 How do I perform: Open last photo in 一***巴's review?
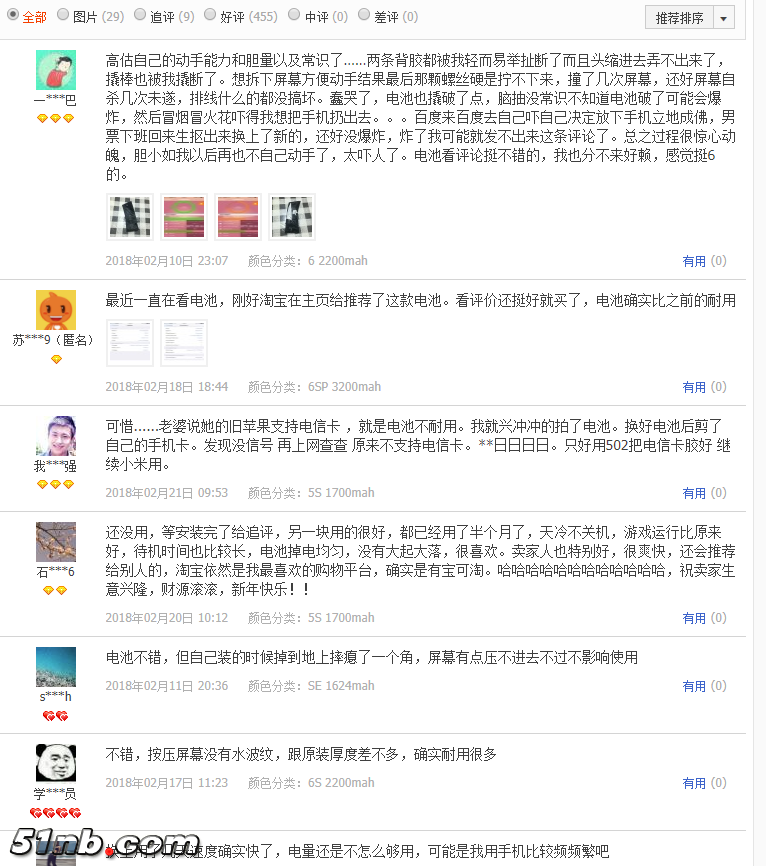(291, 217)
